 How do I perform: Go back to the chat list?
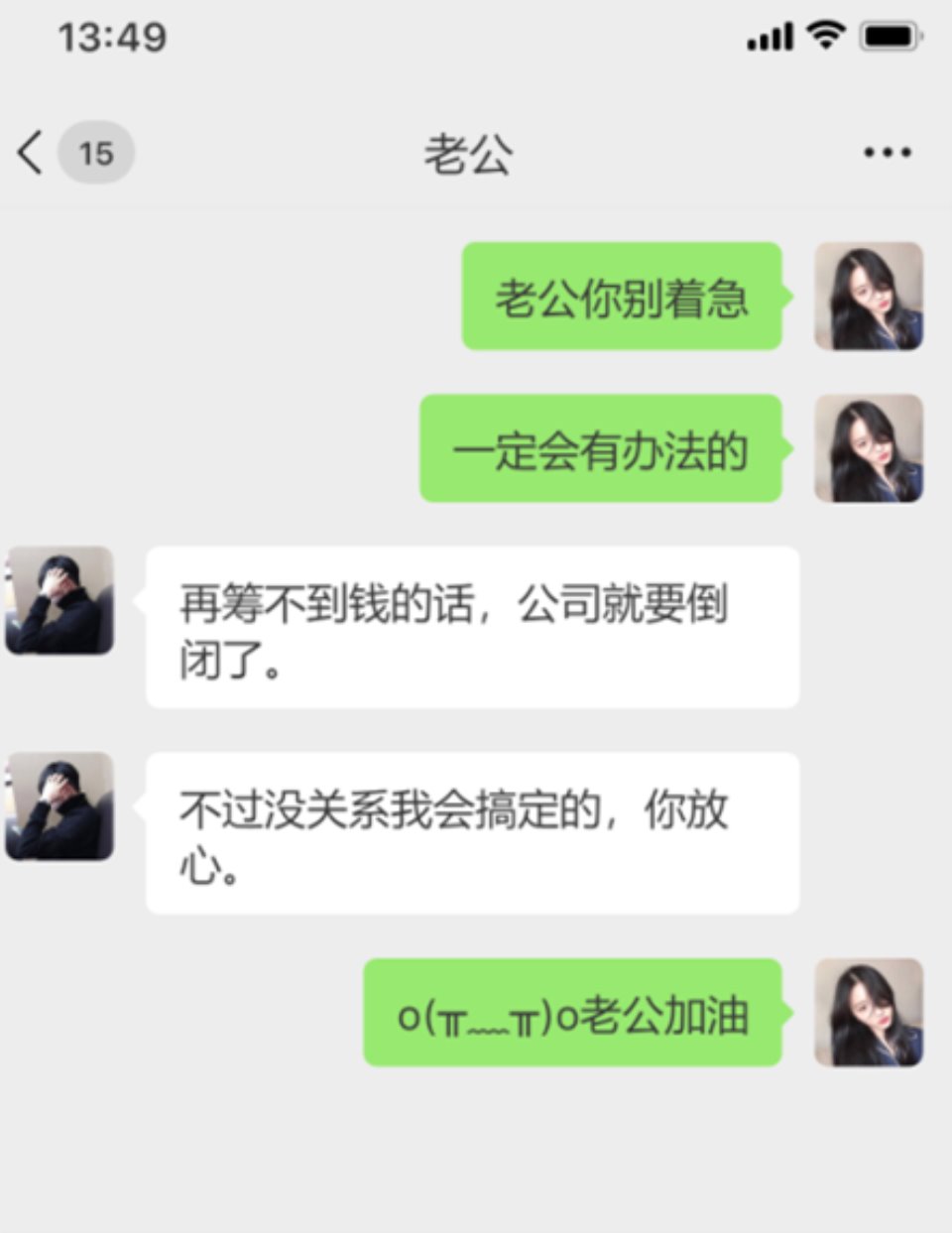32,153
